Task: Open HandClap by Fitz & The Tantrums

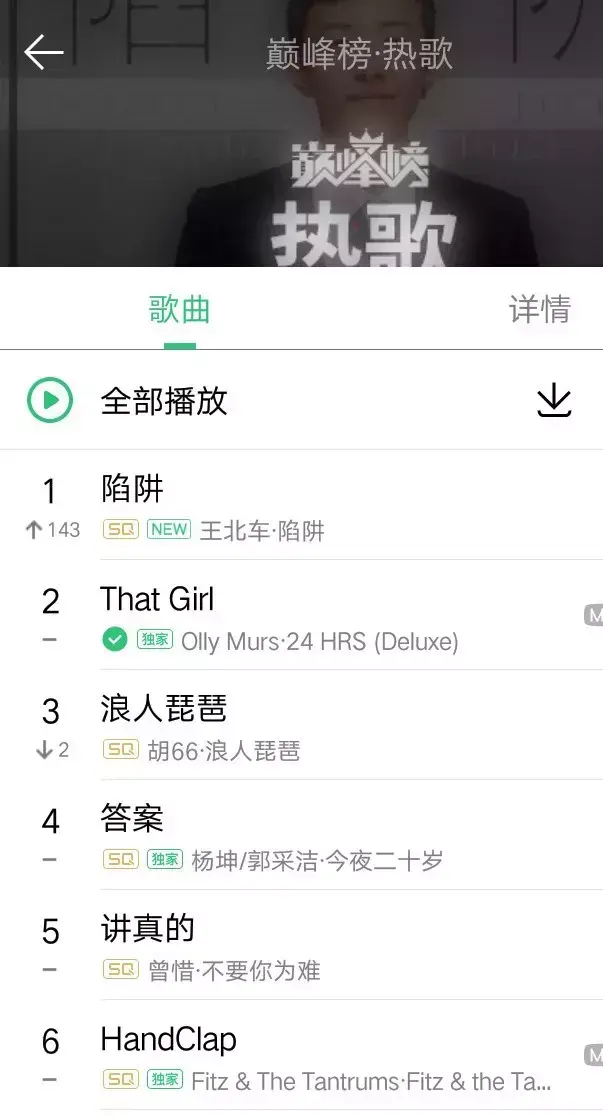Action: (300, 1056)
